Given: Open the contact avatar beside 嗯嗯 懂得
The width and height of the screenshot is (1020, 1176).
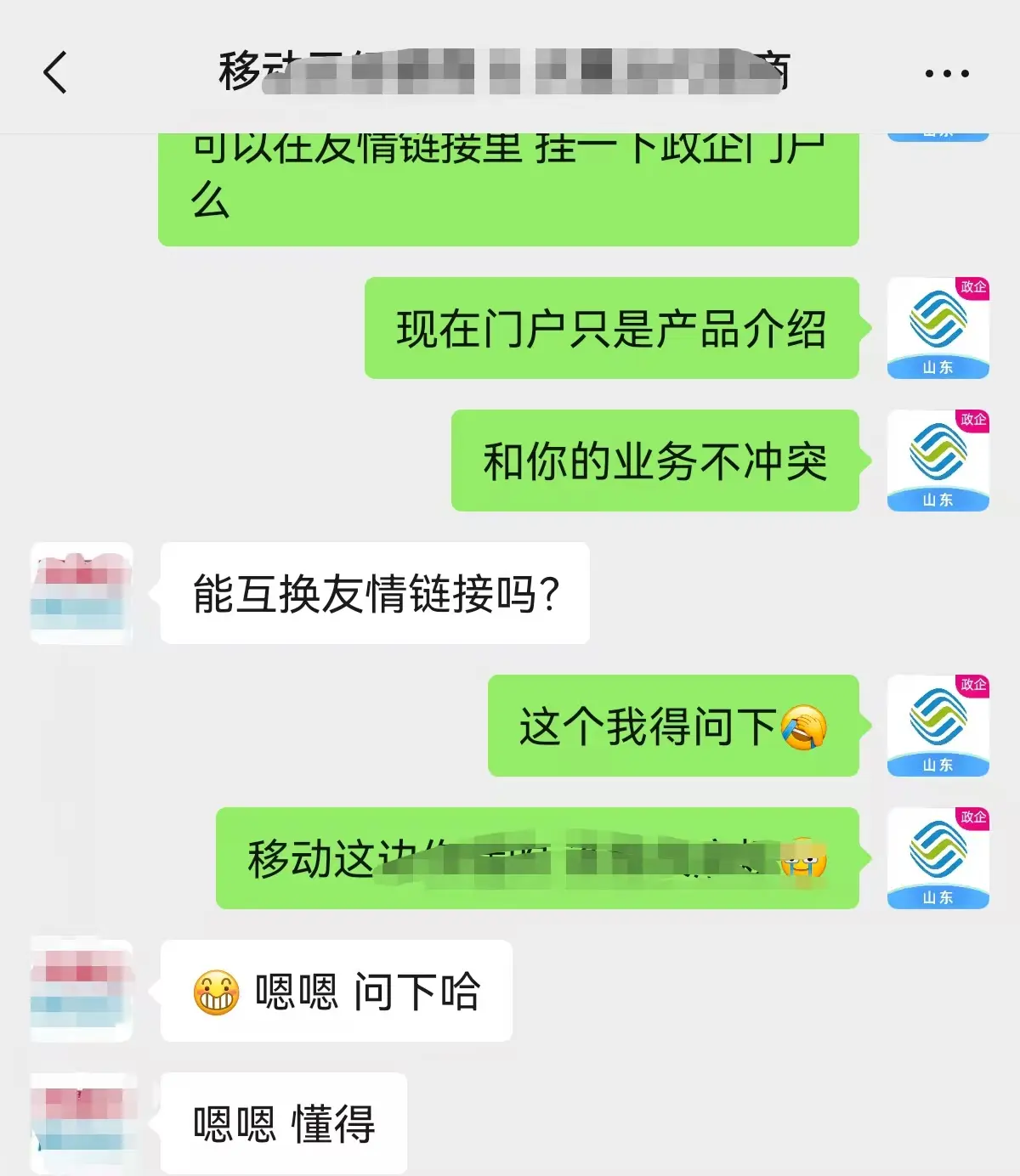Looking at the screenshot, I should pyautogui.click(x=82, y=1123).
